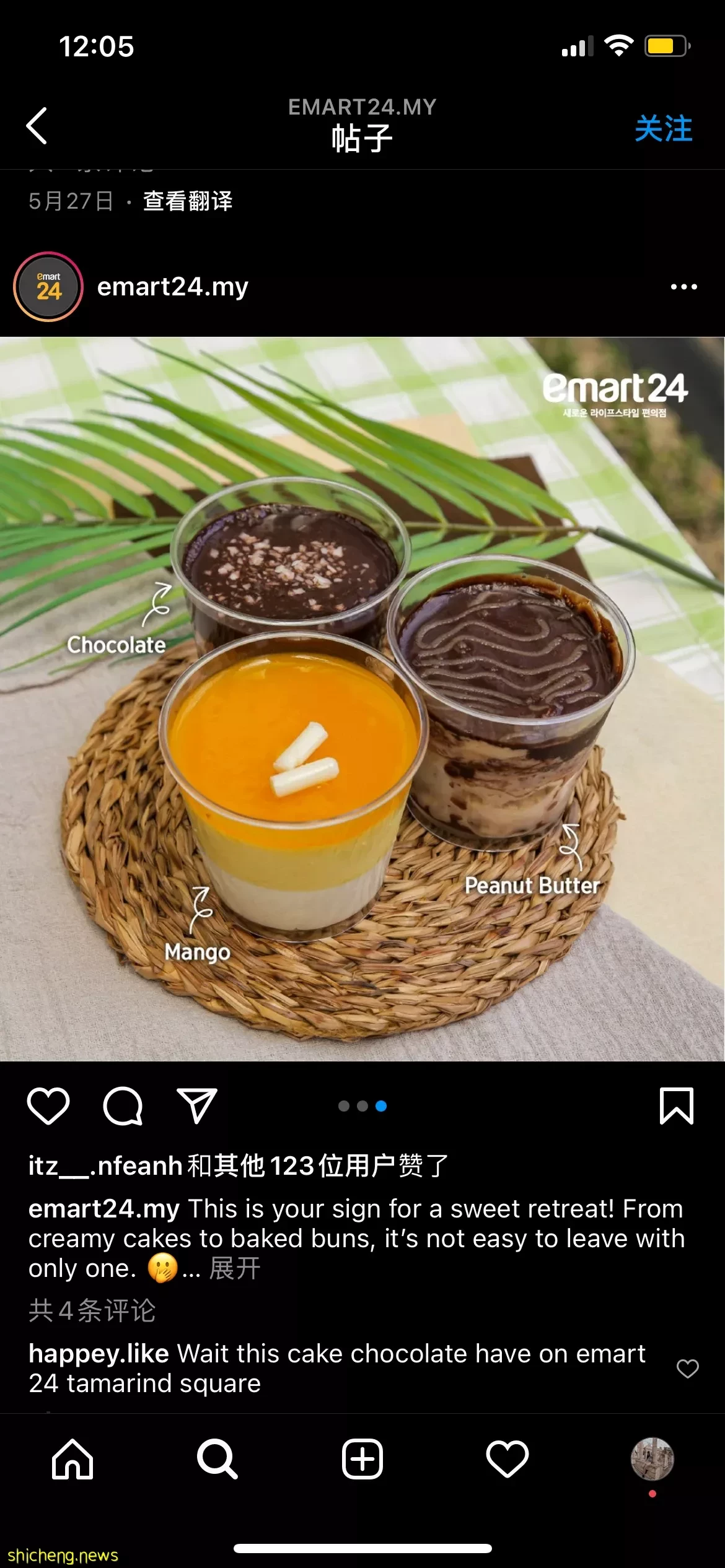View all 4 comments (共4条评论)
Image resolution: width=725 pixels, height=1568 pixels.
(x=92, y=1310)
